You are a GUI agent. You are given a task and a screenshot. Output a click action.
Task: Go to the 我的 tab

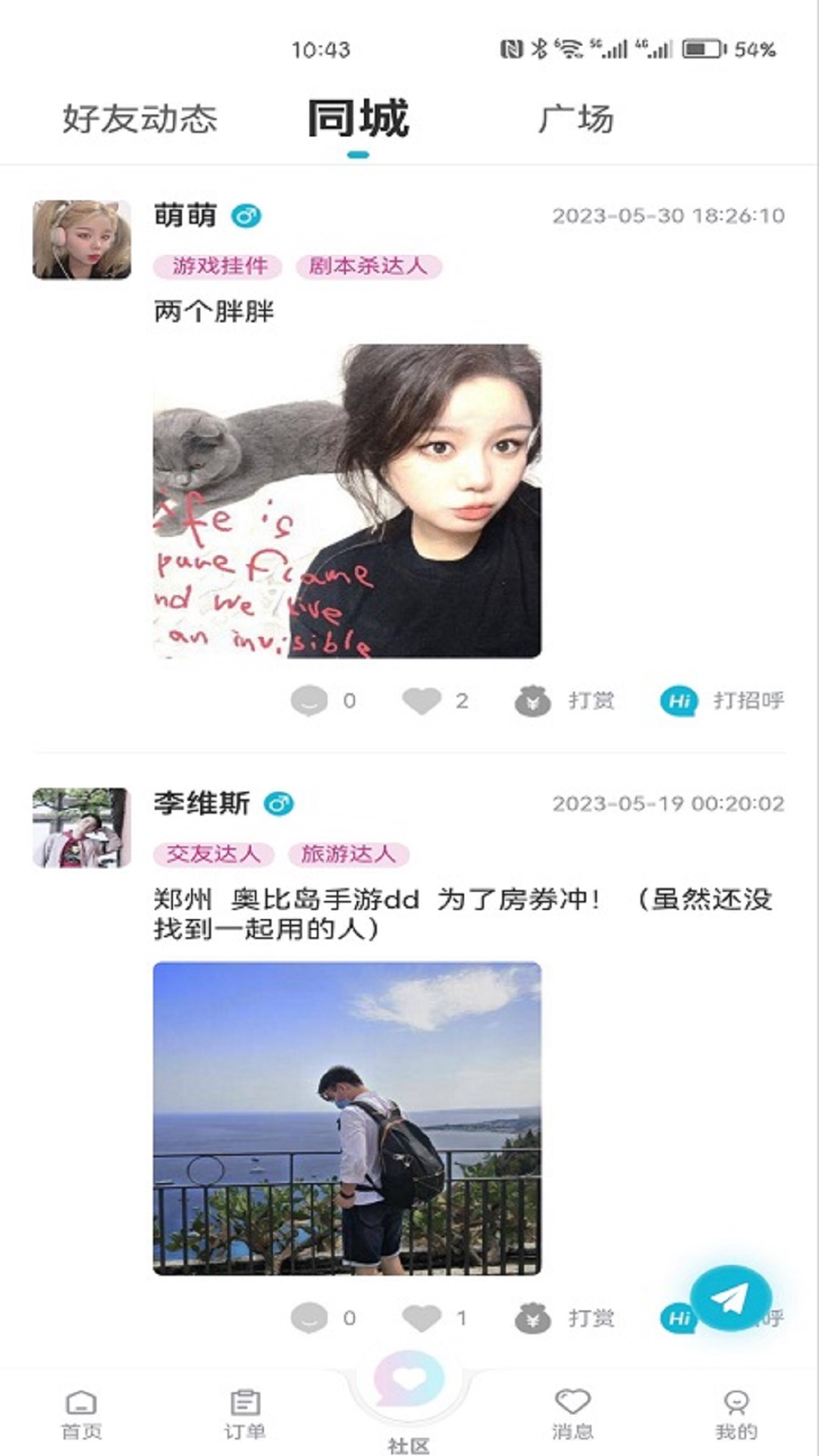(x=736, y=1414)
